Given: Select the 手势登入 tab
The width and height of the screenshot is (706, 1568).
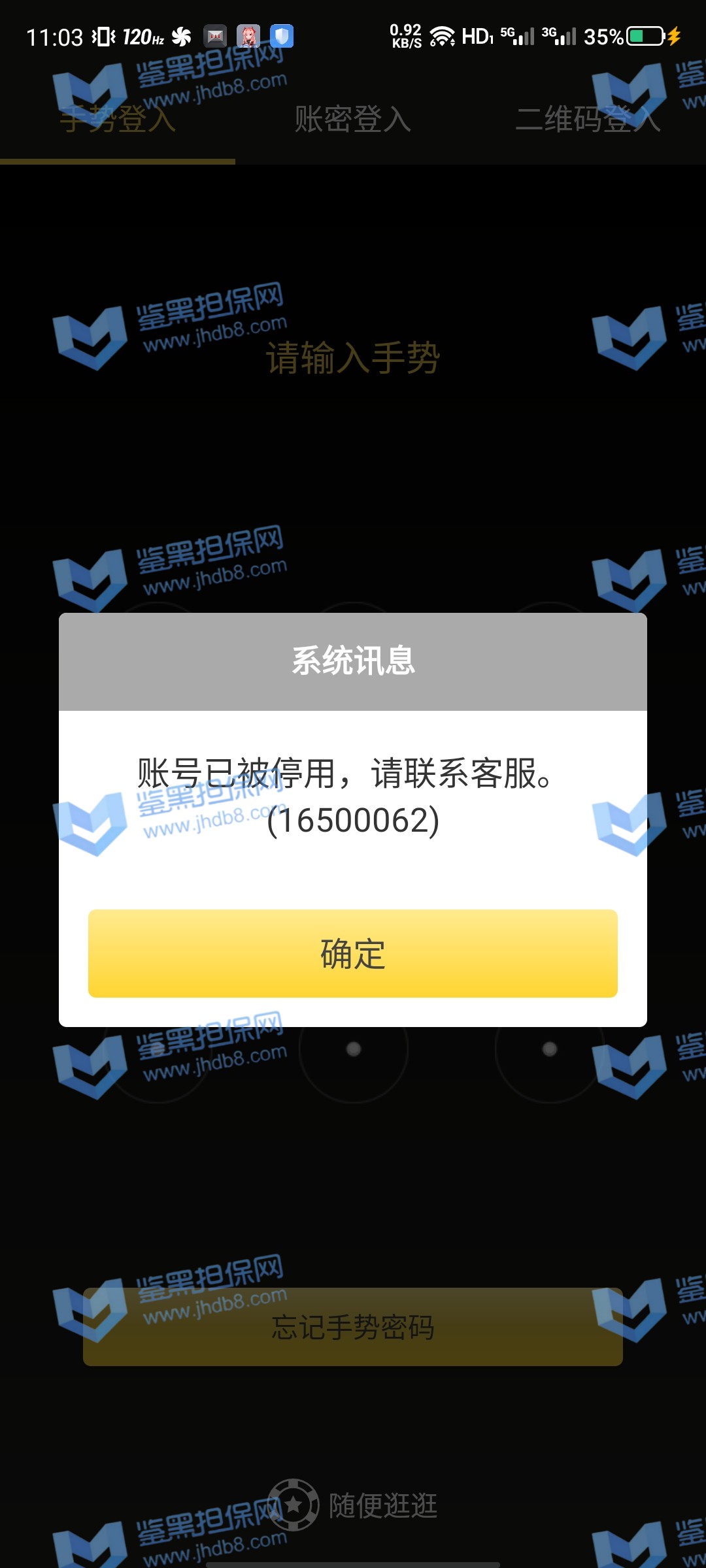Looking at the screenshot, I should pos(118,120).
